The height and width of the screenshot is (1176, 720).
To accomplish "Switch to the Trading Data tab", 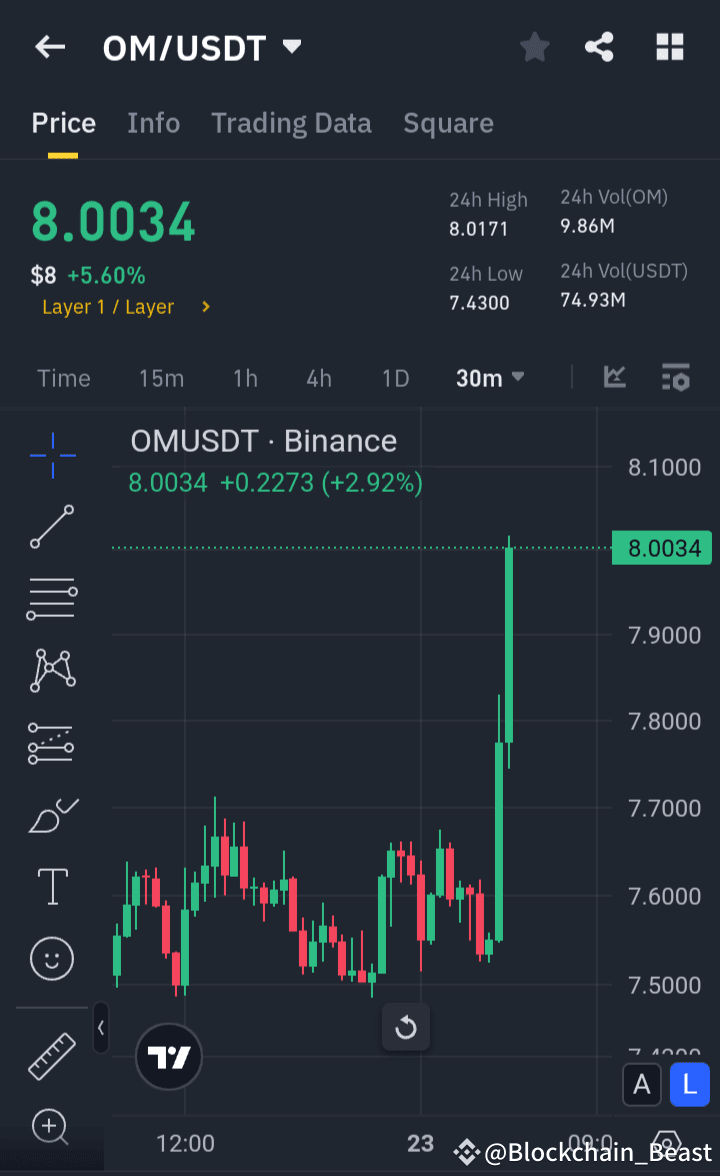I will point(291,123).
